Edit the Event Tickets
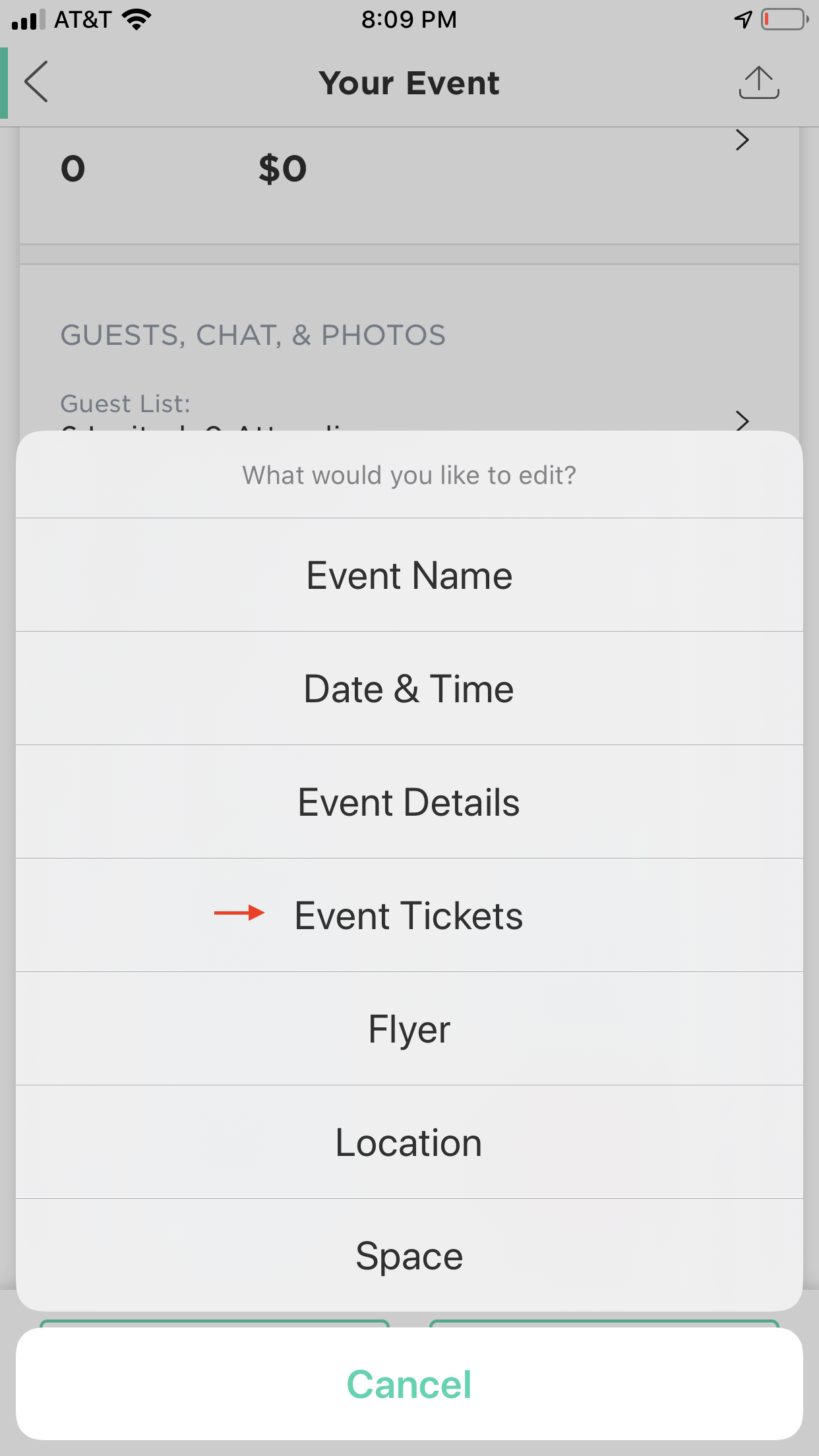Screen dimensions: 819x1456 click(409, 915)
